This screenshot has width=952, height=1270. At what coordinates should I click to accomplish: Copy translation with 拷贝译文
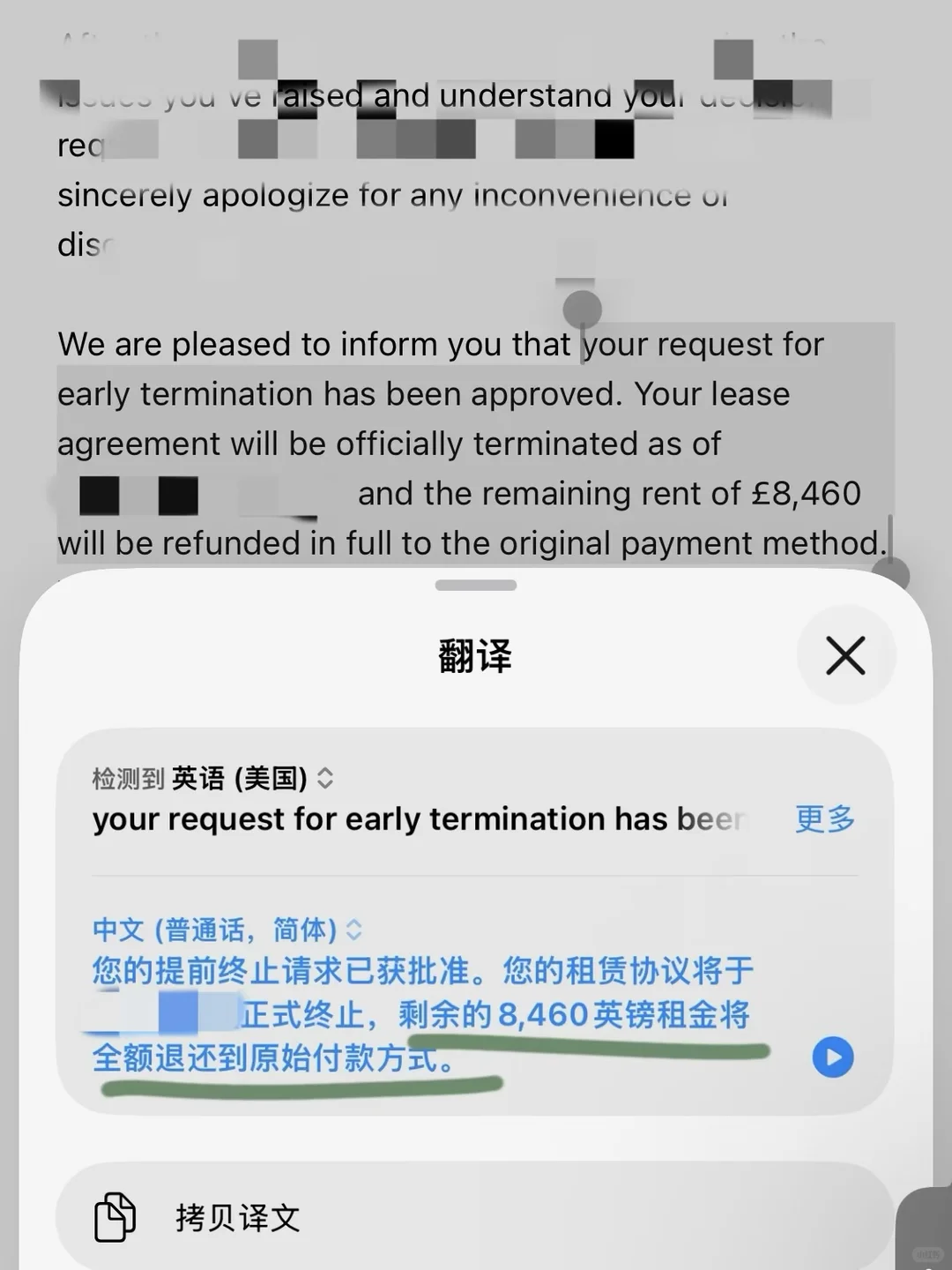coord(474,1218)
